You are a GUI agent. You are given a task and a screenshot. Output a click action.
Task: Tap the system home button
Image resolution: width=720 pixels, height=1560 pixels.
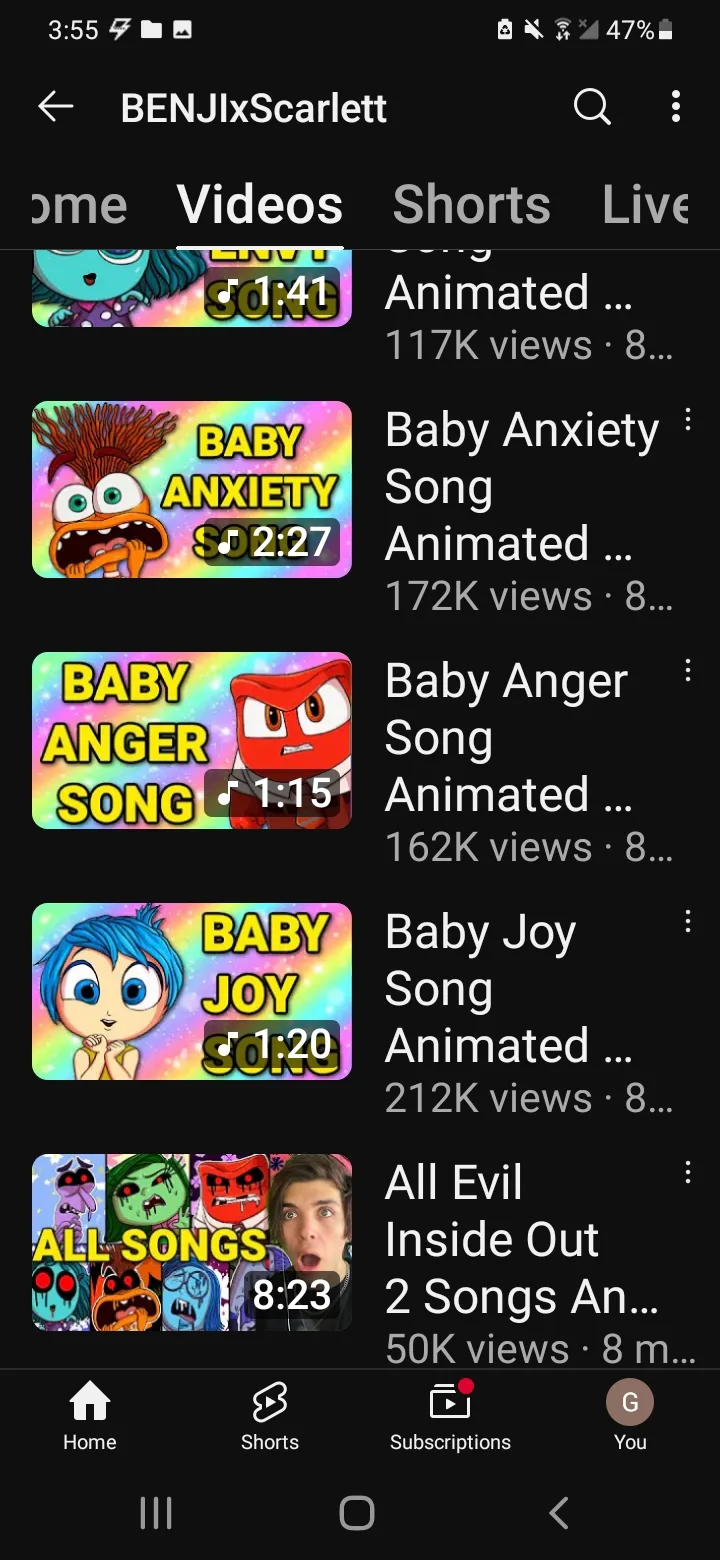357,1513
